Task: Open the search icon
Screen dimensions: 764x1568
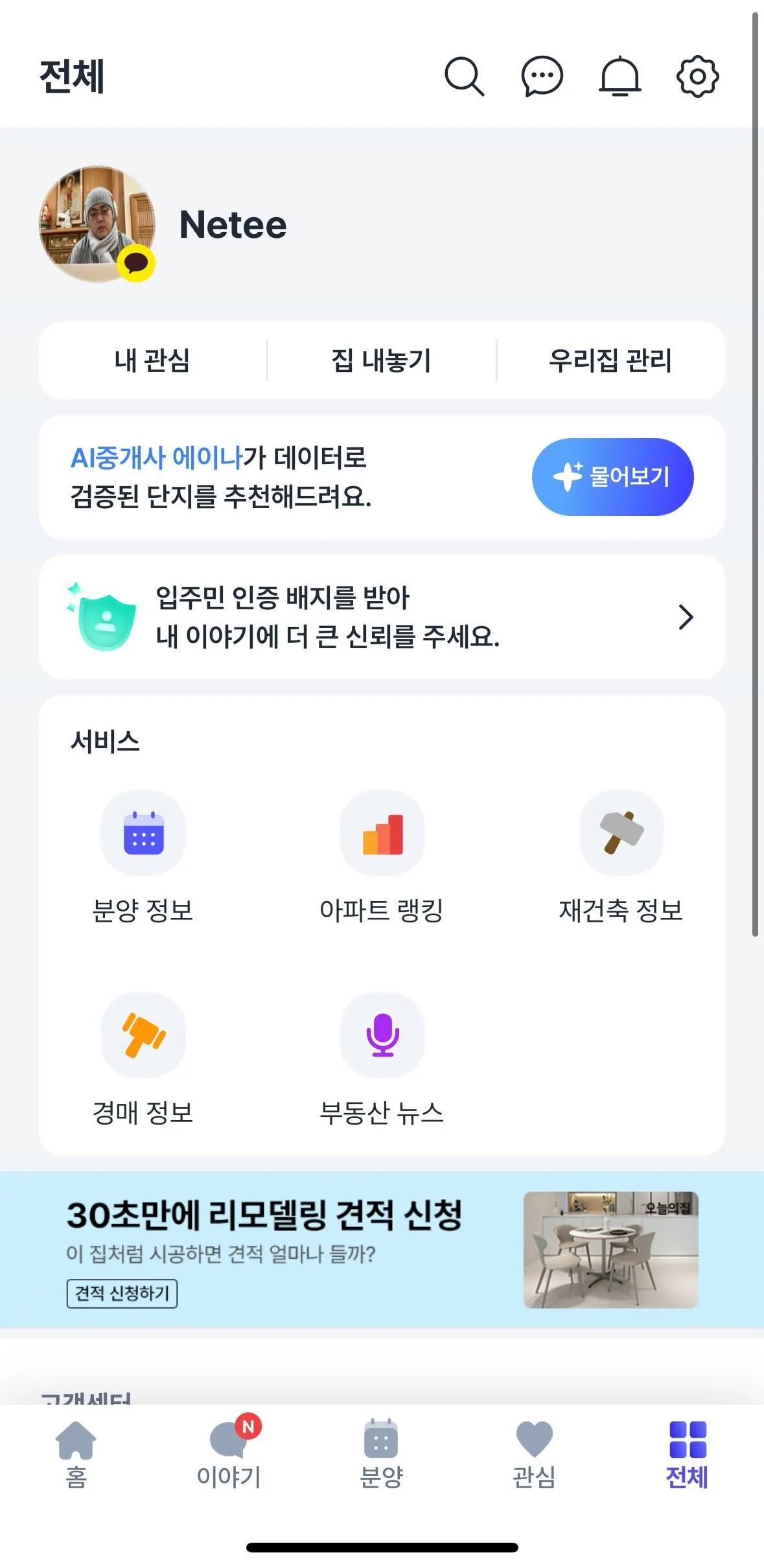Action: point(464,76)
